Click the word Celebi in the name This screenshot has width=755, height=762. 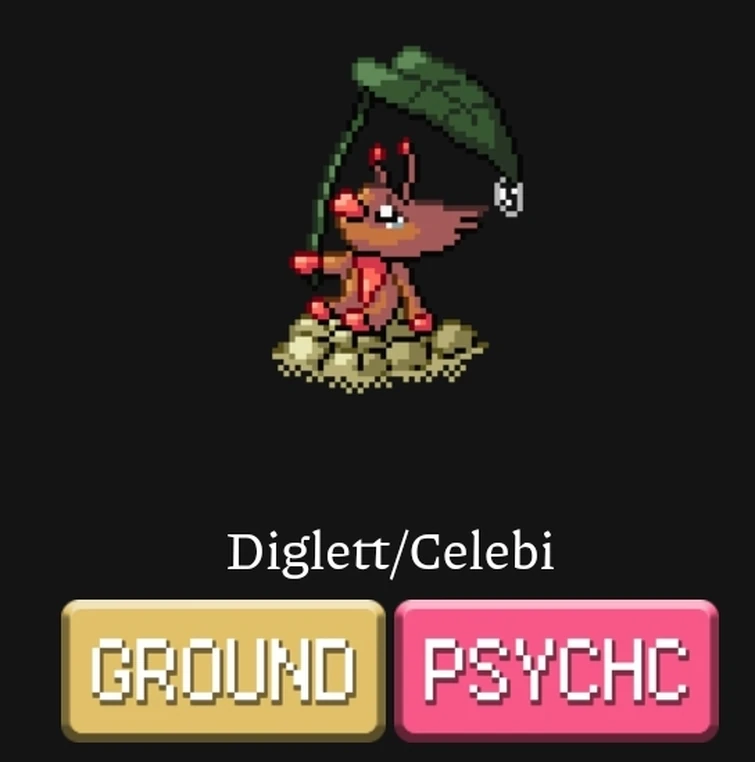coord(480,548)
